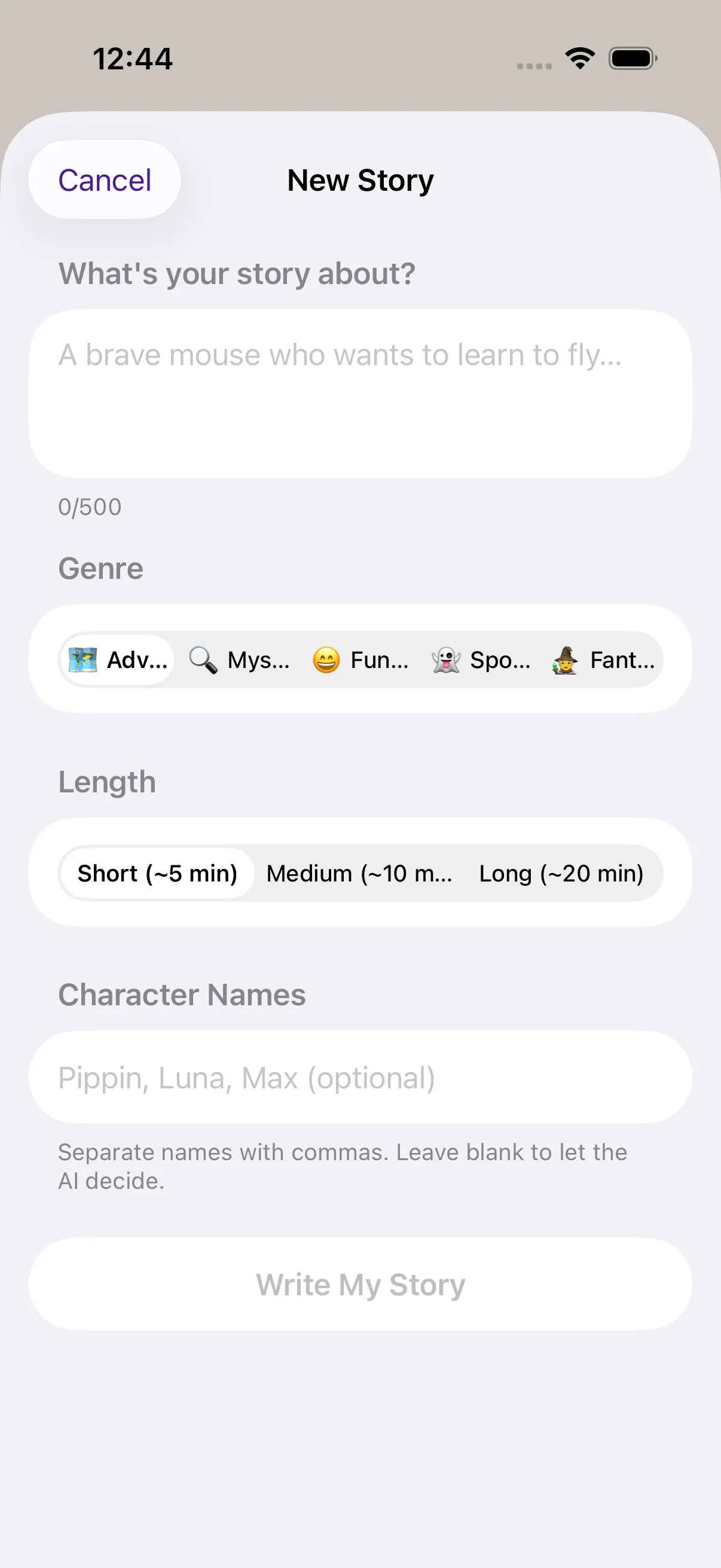The height and width of the screenshot is (1568, 721).
Task: Click the character names input field
Action: click(x=360, y=1078)
